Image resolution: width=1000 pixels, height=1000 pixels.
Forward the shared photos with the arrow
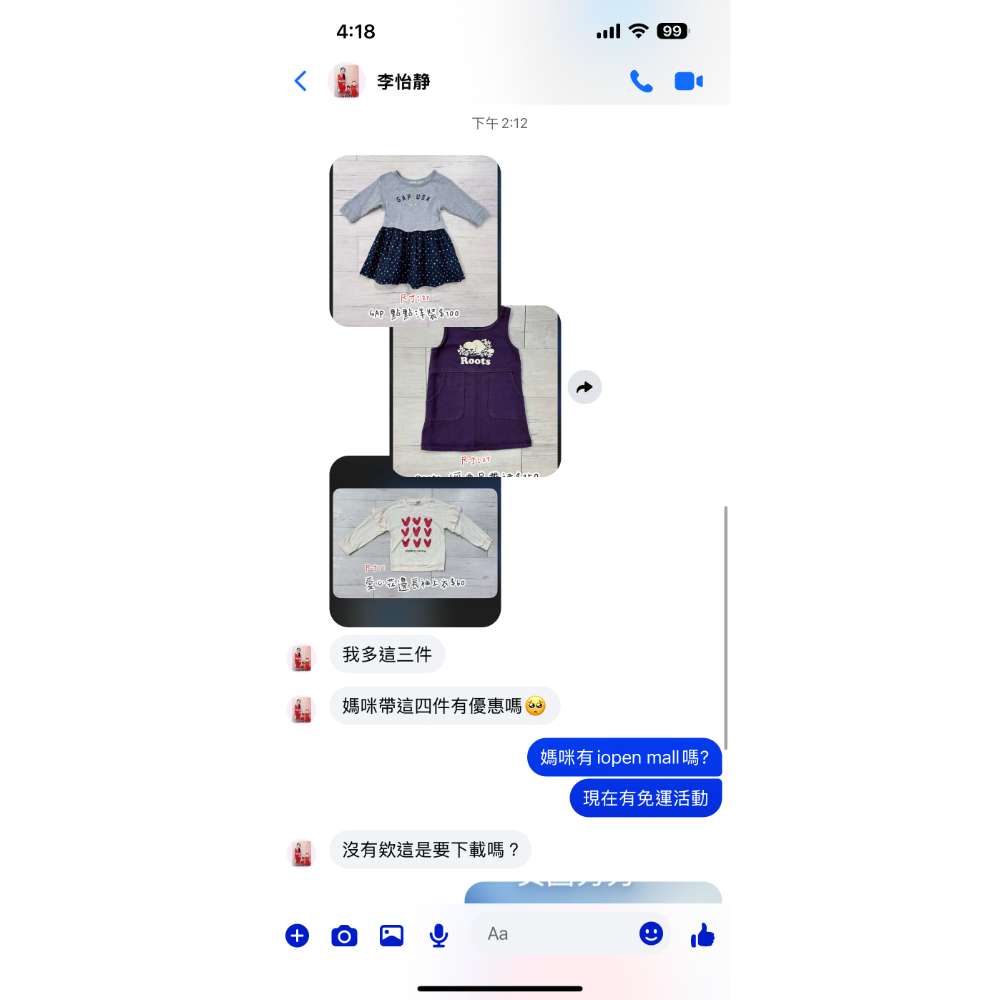585,387
